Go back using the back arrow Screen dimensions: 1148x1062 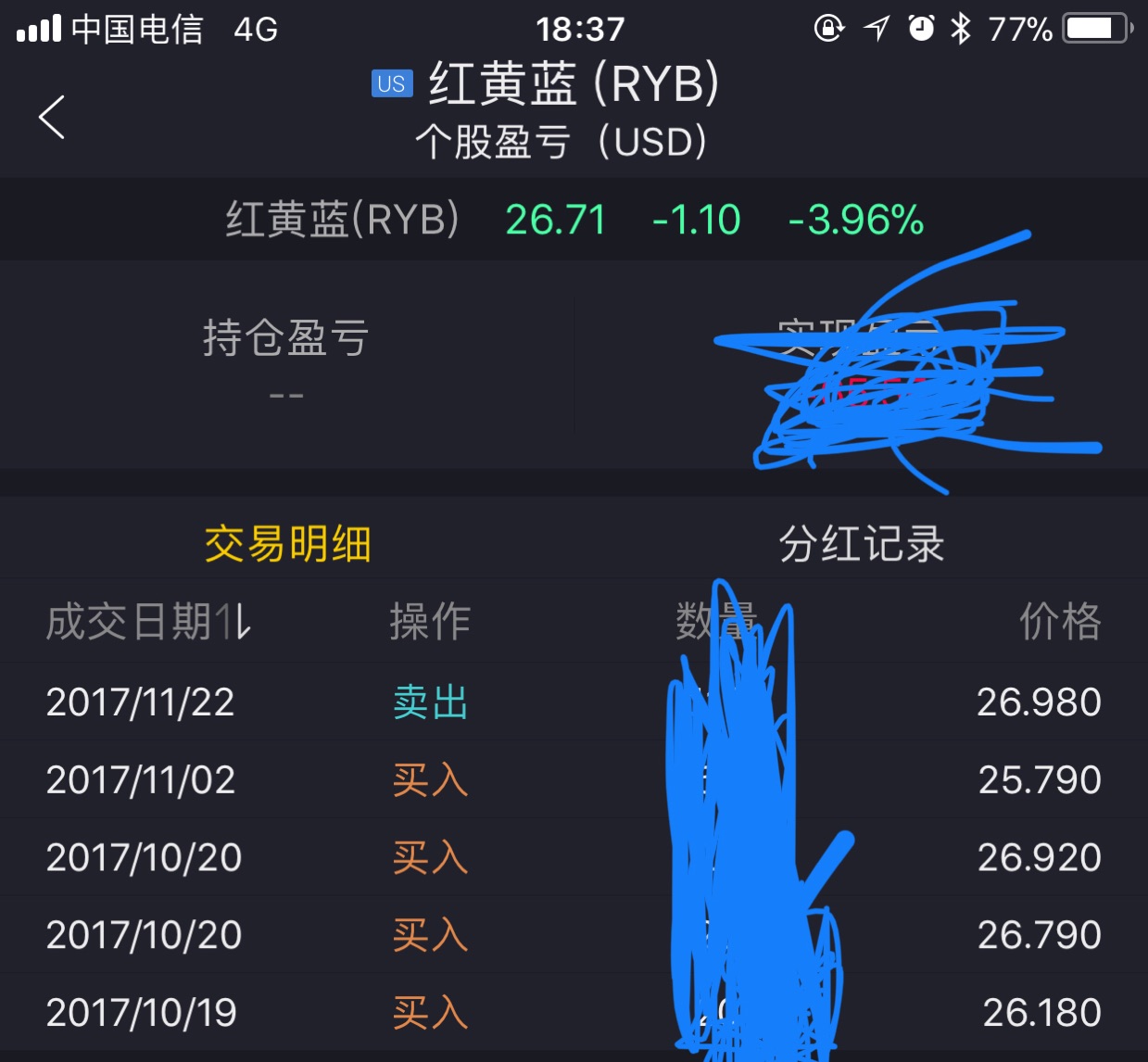(52, 117)
